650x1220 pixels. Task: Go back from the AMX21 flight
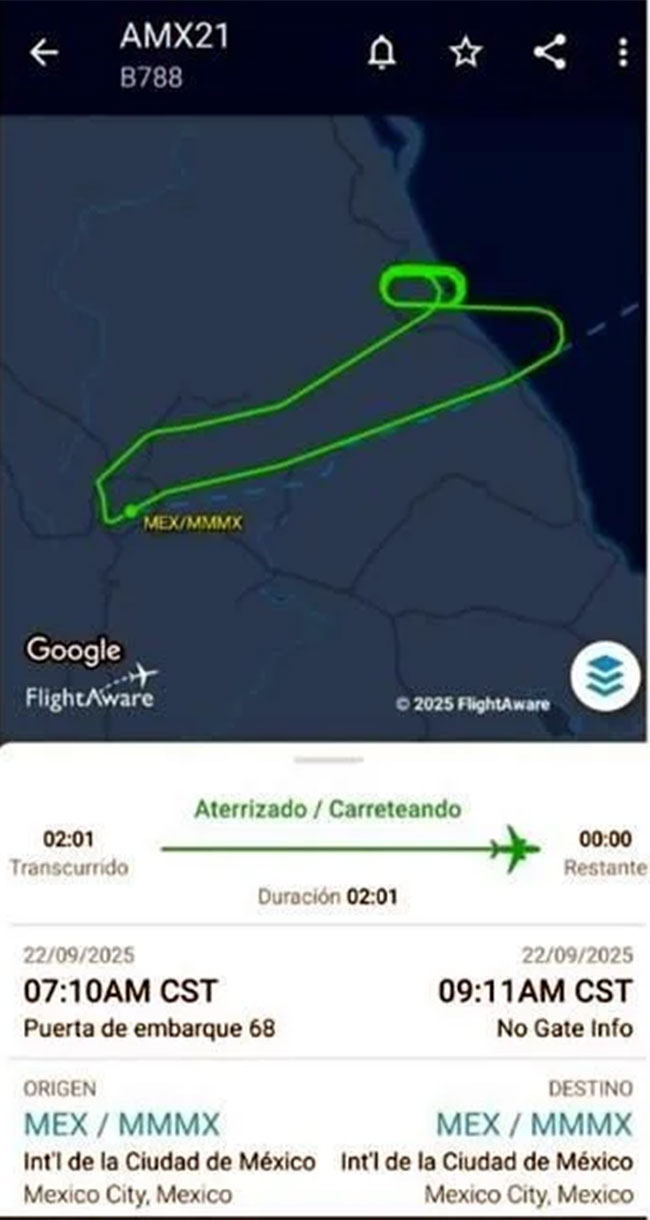pyautogui.click(x=44, y=53)
